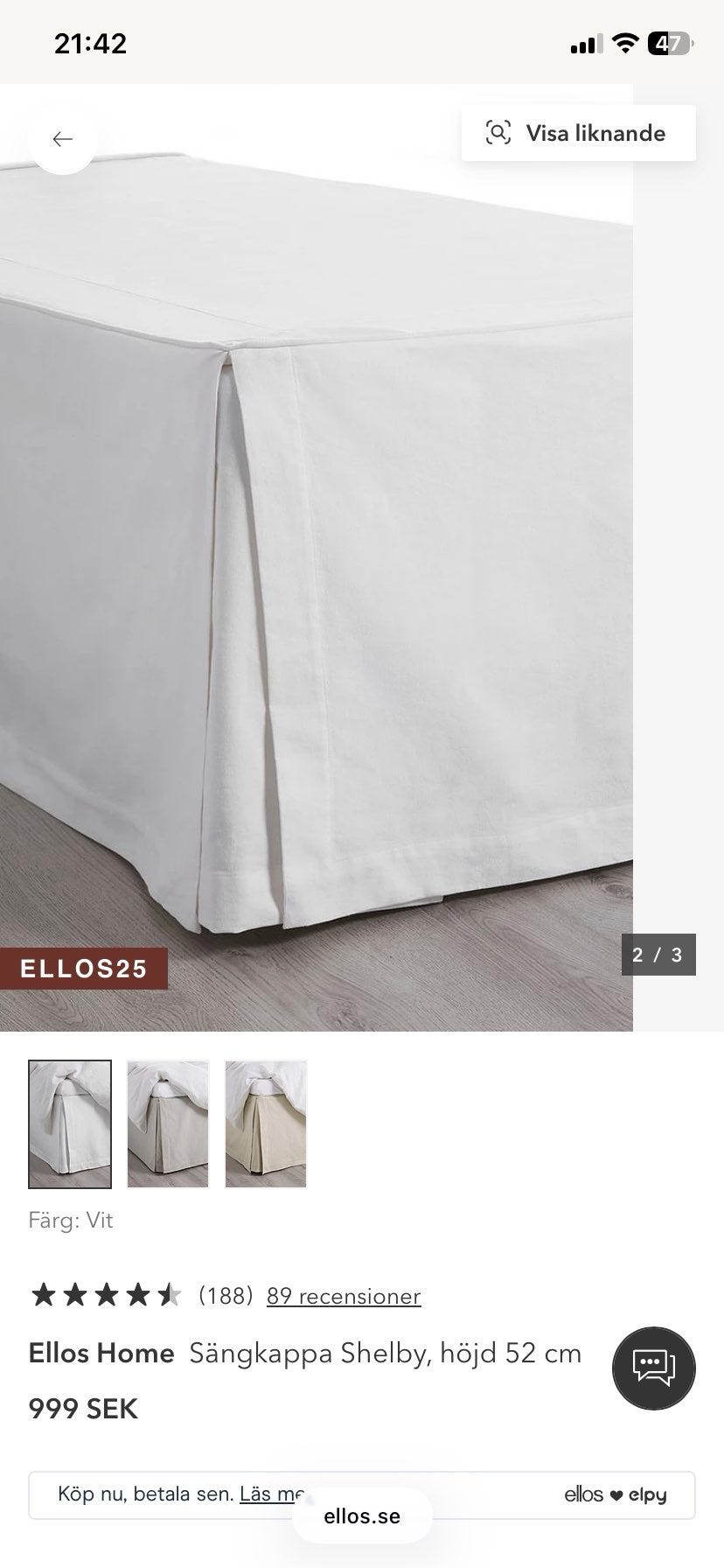This screenshot has width=724, height=1568.
Task: Pick the beige color swatch
Action: pyautogui.click(x=266, y=1124)
